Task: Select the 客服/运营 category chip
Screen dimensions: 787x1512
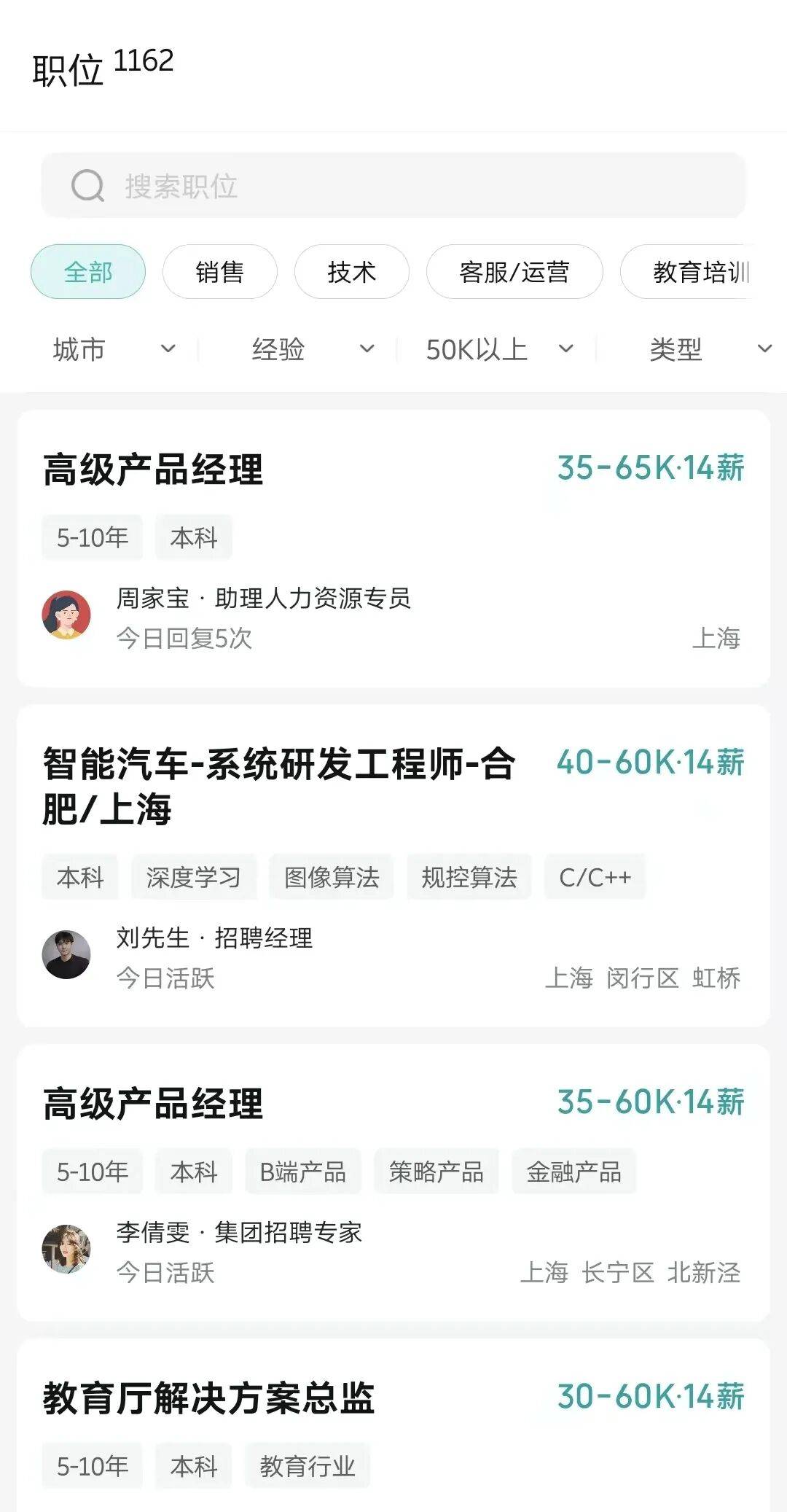Action: coord(514,272)
